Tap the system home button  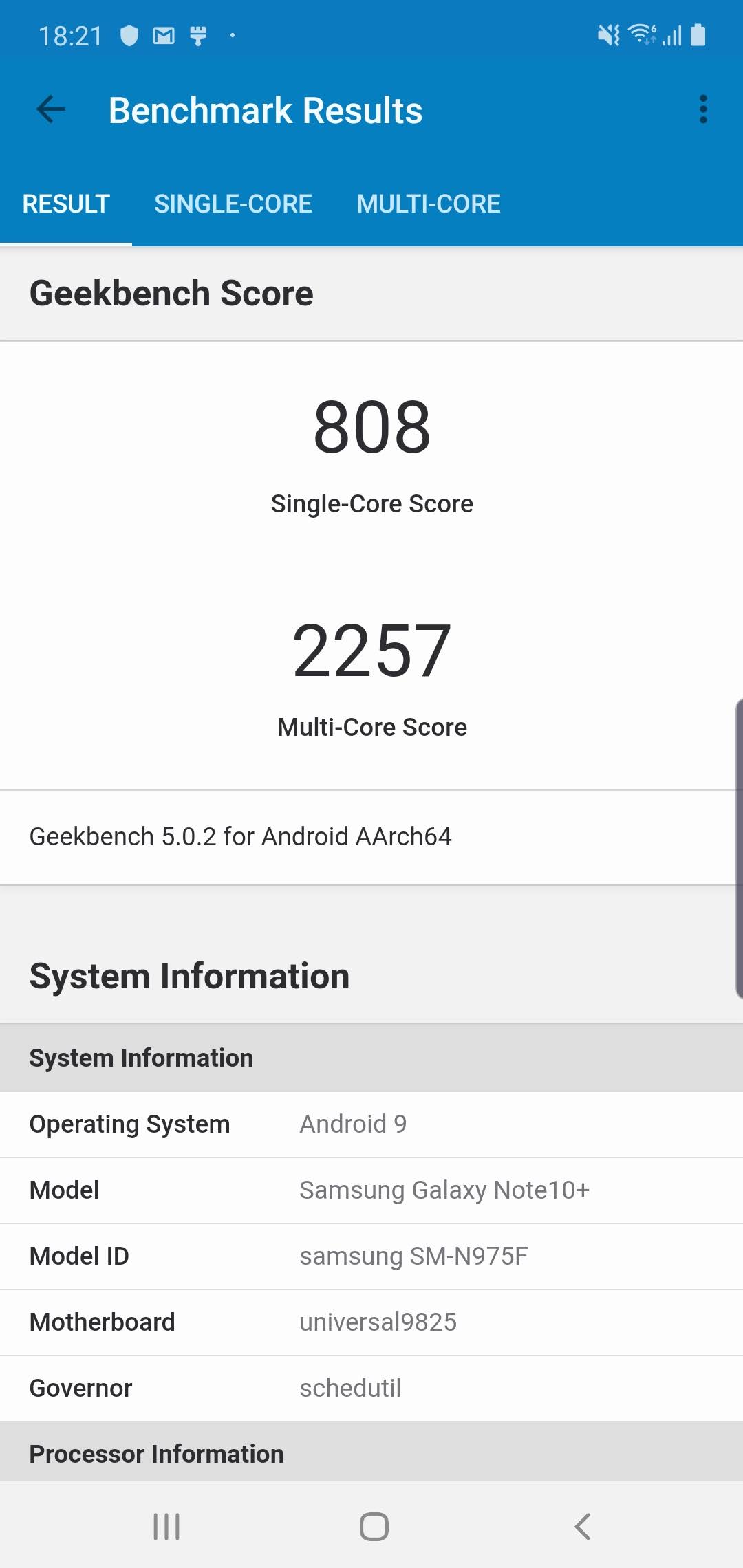pyautogui.click(x=374, y=1527)
